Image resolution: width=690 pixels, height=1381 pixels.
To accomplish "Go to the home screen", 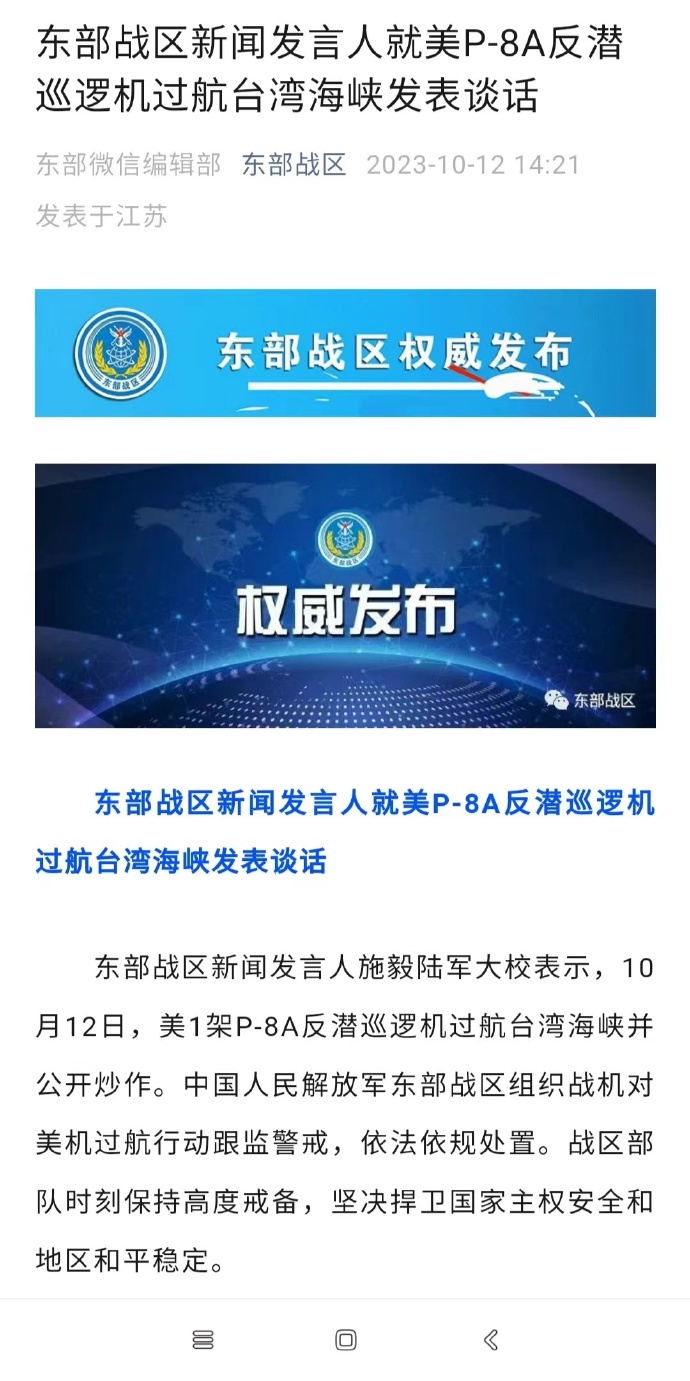I will pyautogui.click(x=345, y=1340).
